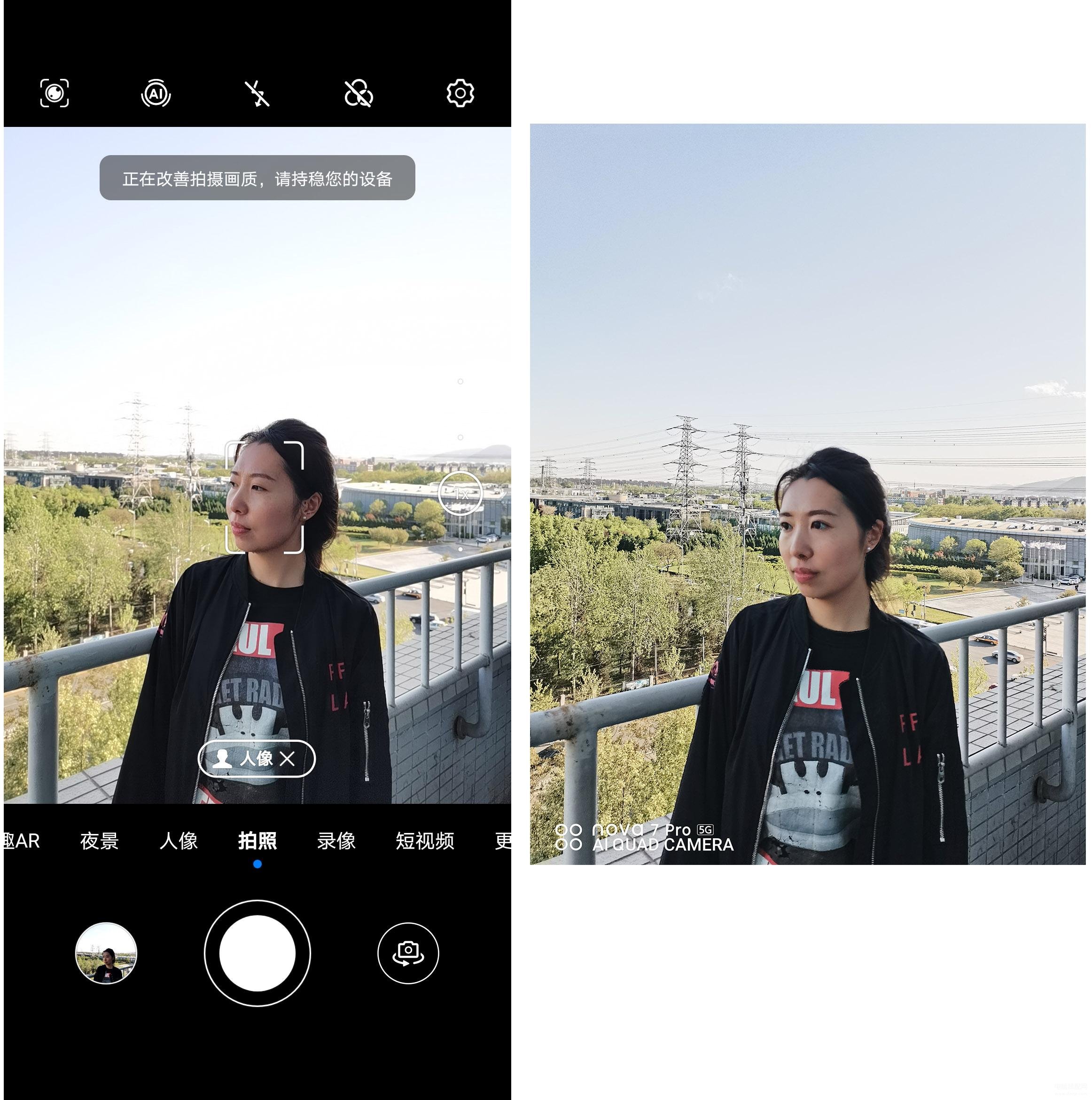Open the filter effects icon
1092x1100 pixels.
[359, 94]
